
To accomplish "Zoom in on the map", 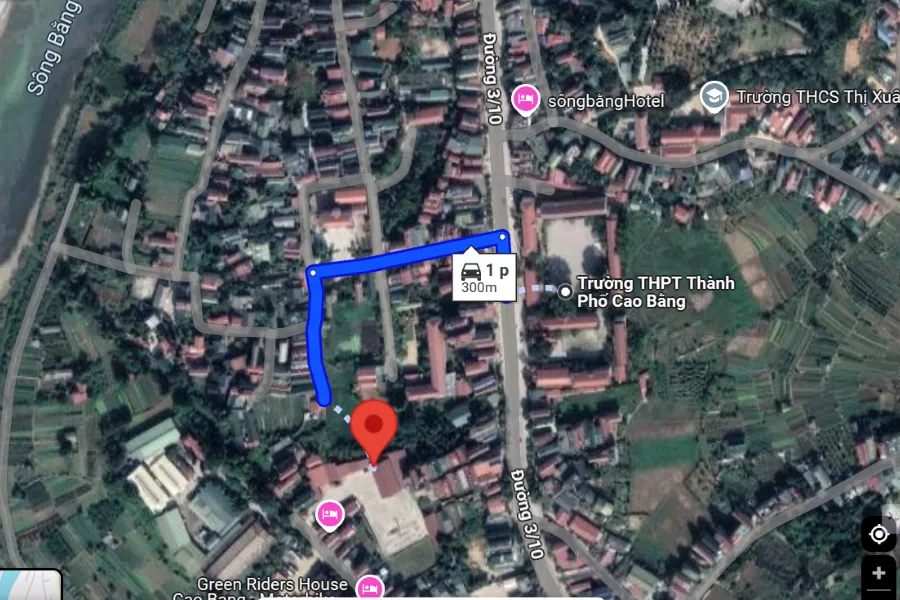I will point(879,574).
